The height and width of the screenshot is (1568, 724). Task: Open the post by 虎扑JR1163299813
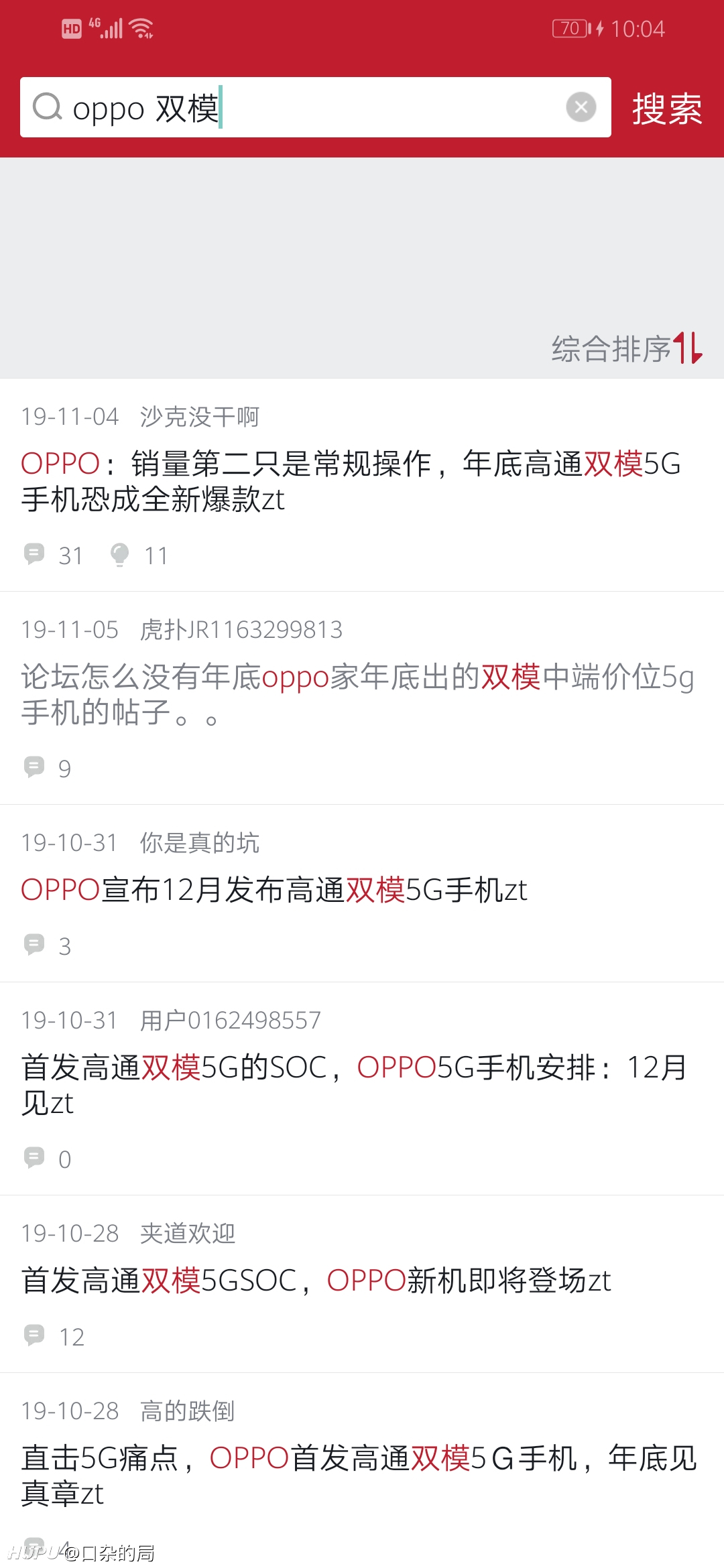click(x=362, y=698)
